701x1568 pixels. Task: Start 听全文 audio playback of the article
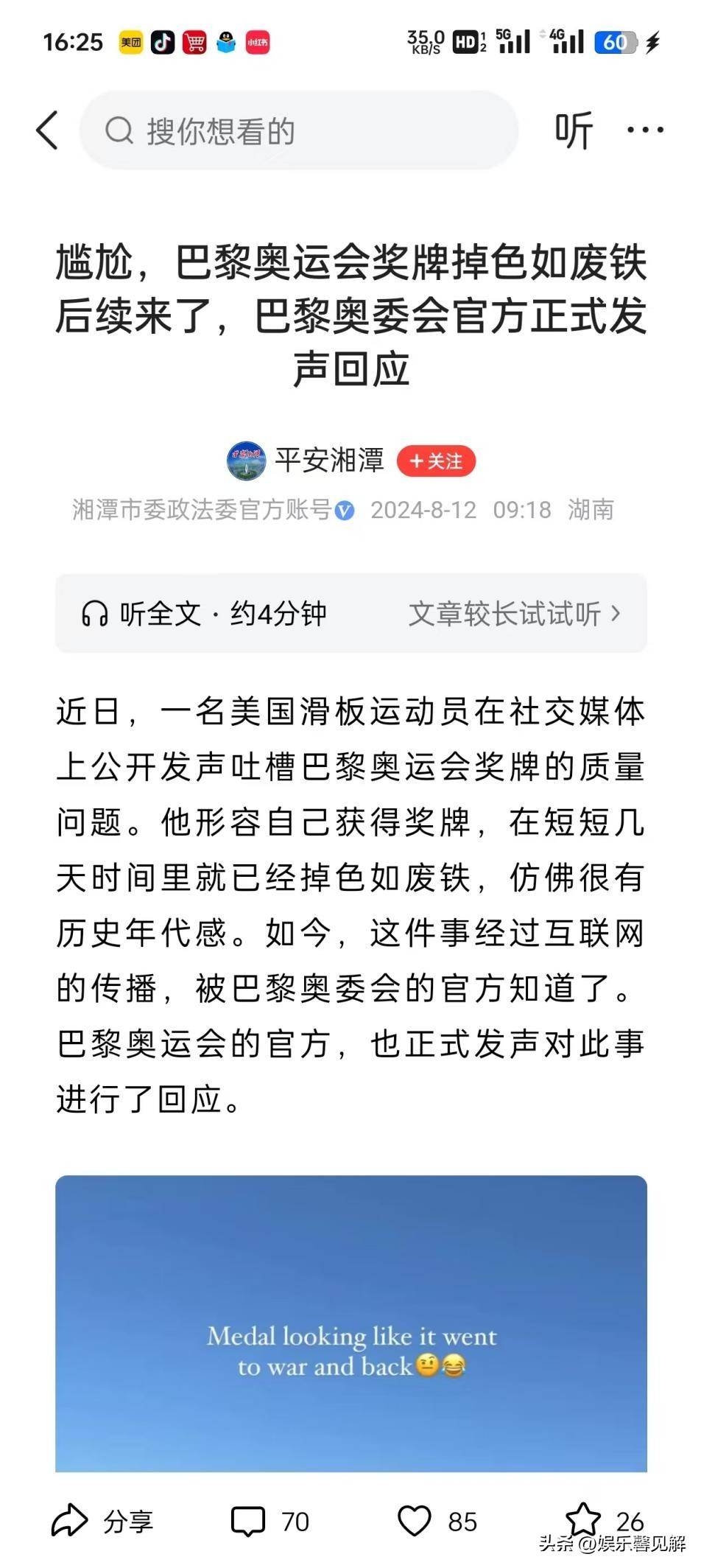[204, 613]
